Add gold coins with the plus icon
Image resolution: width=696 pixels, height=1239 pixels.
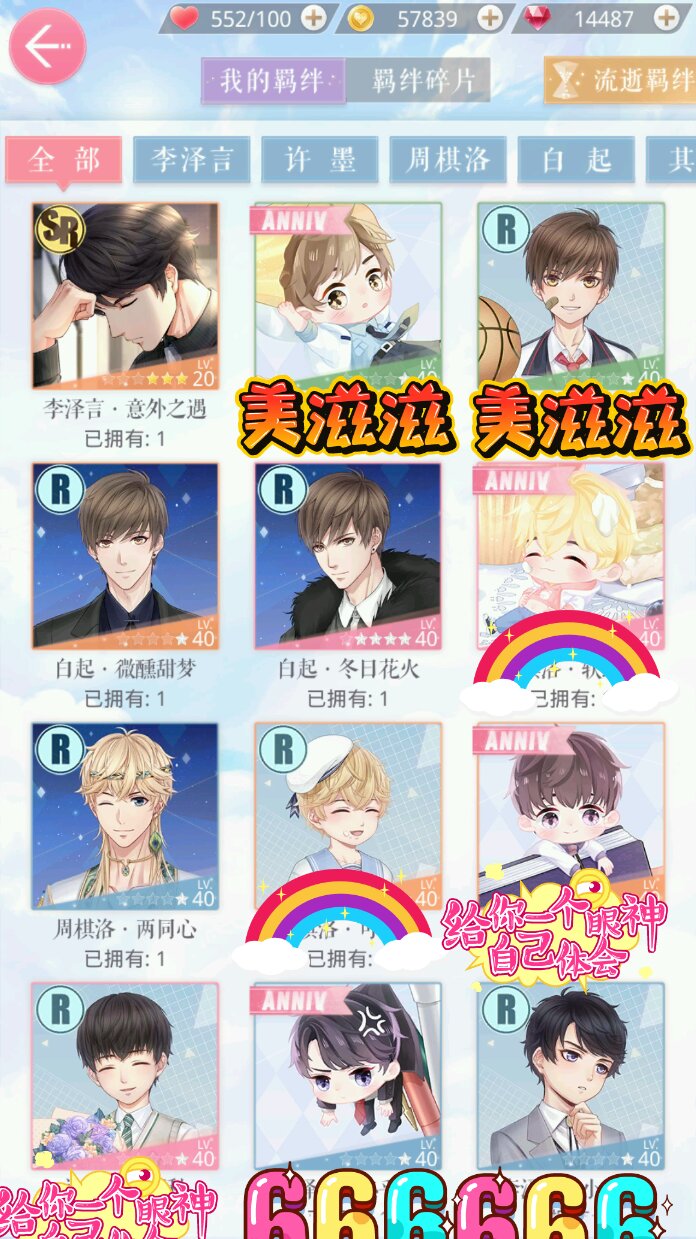tap(490, 17)
